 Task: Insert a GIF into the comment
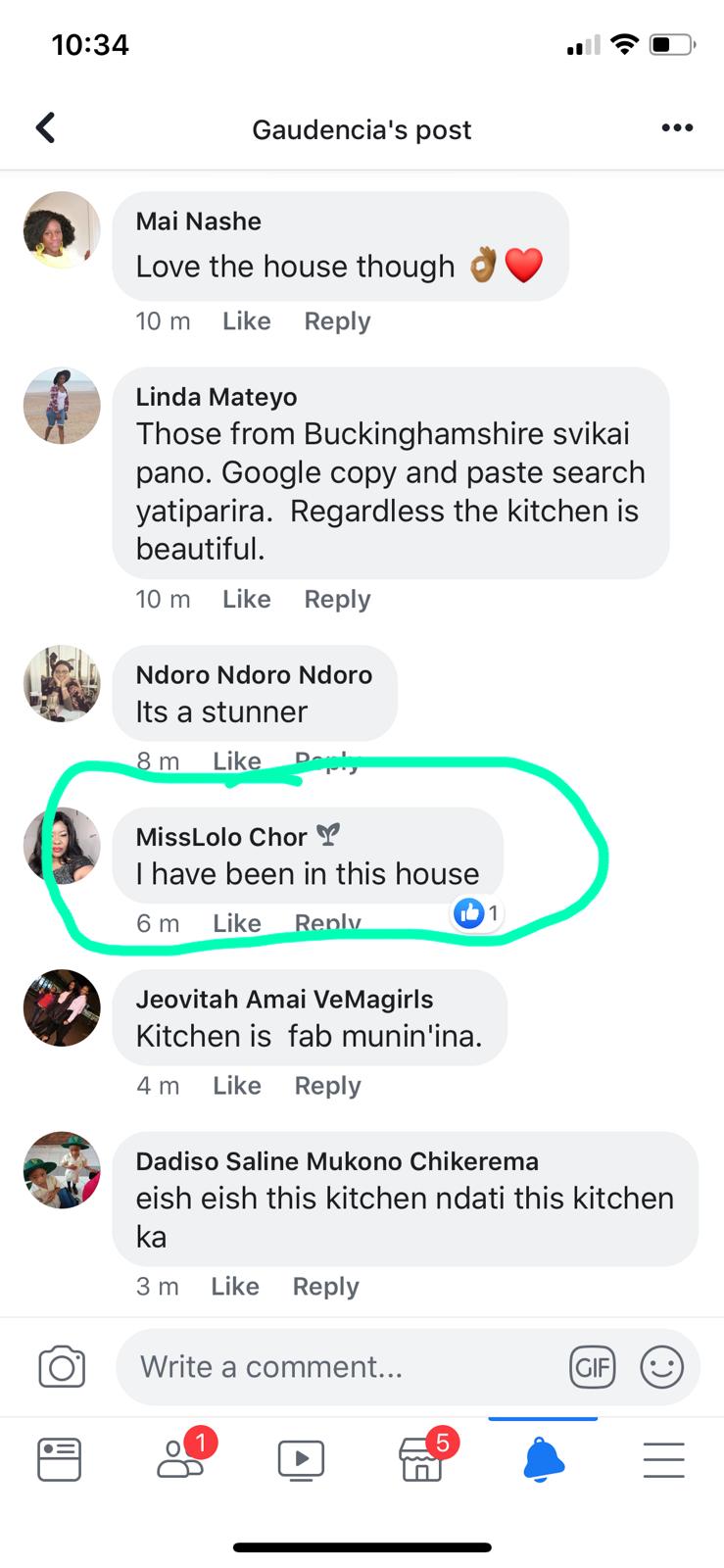click(592, 1366)
